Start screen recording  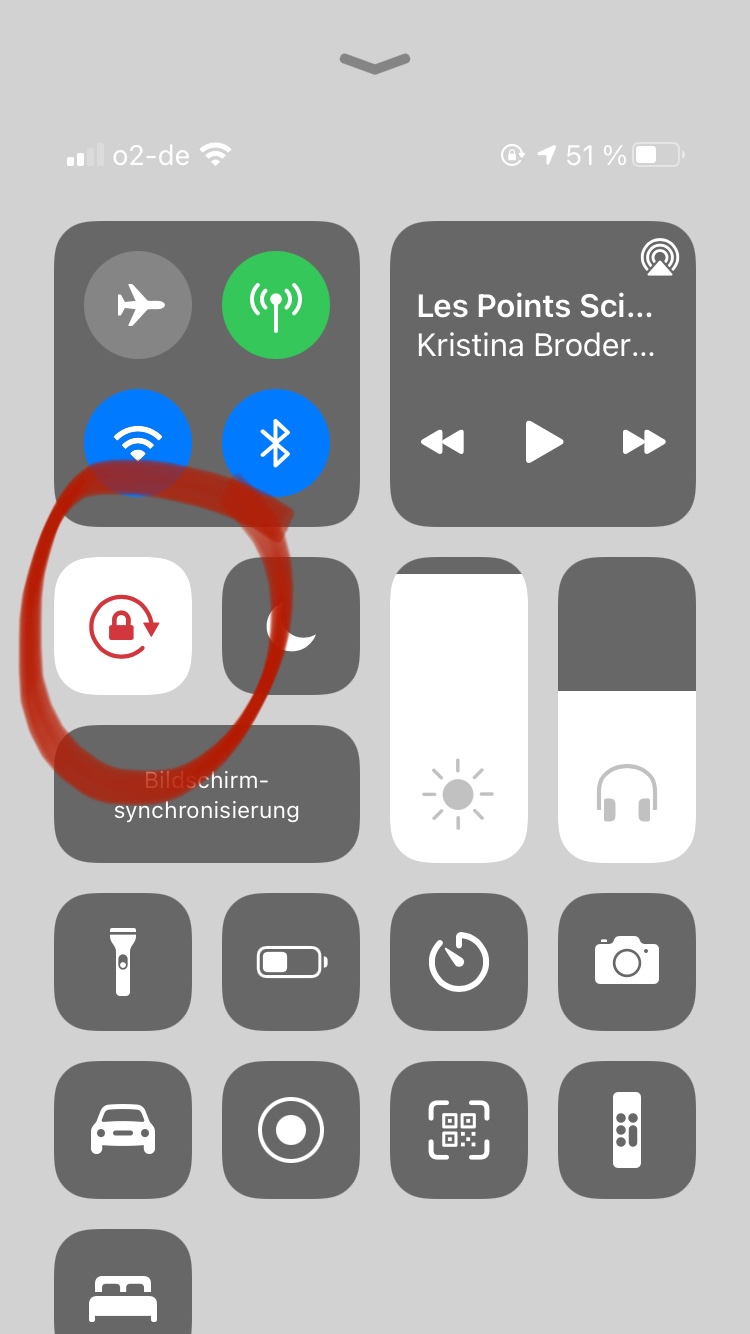(x=291, y=1129)
